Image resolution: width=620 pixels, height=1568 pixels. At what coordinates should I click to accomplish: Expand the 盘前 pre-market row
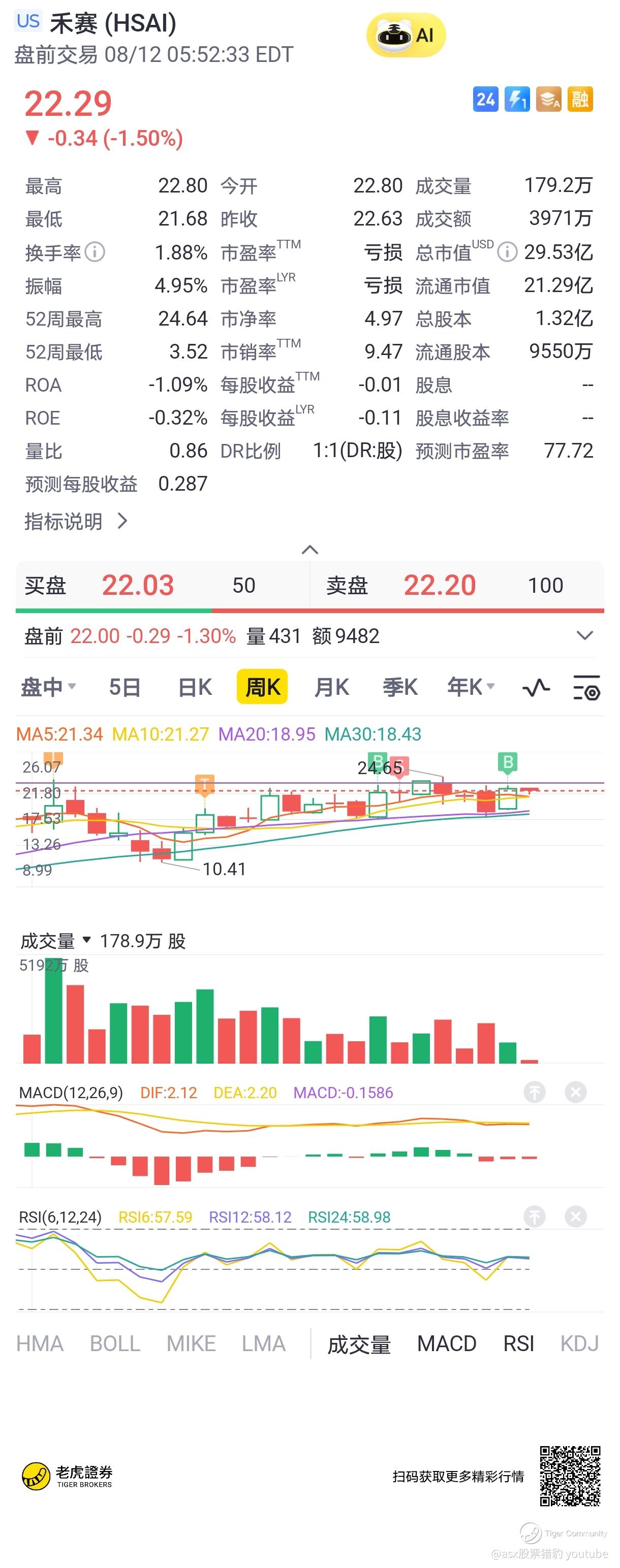(584, 636)
